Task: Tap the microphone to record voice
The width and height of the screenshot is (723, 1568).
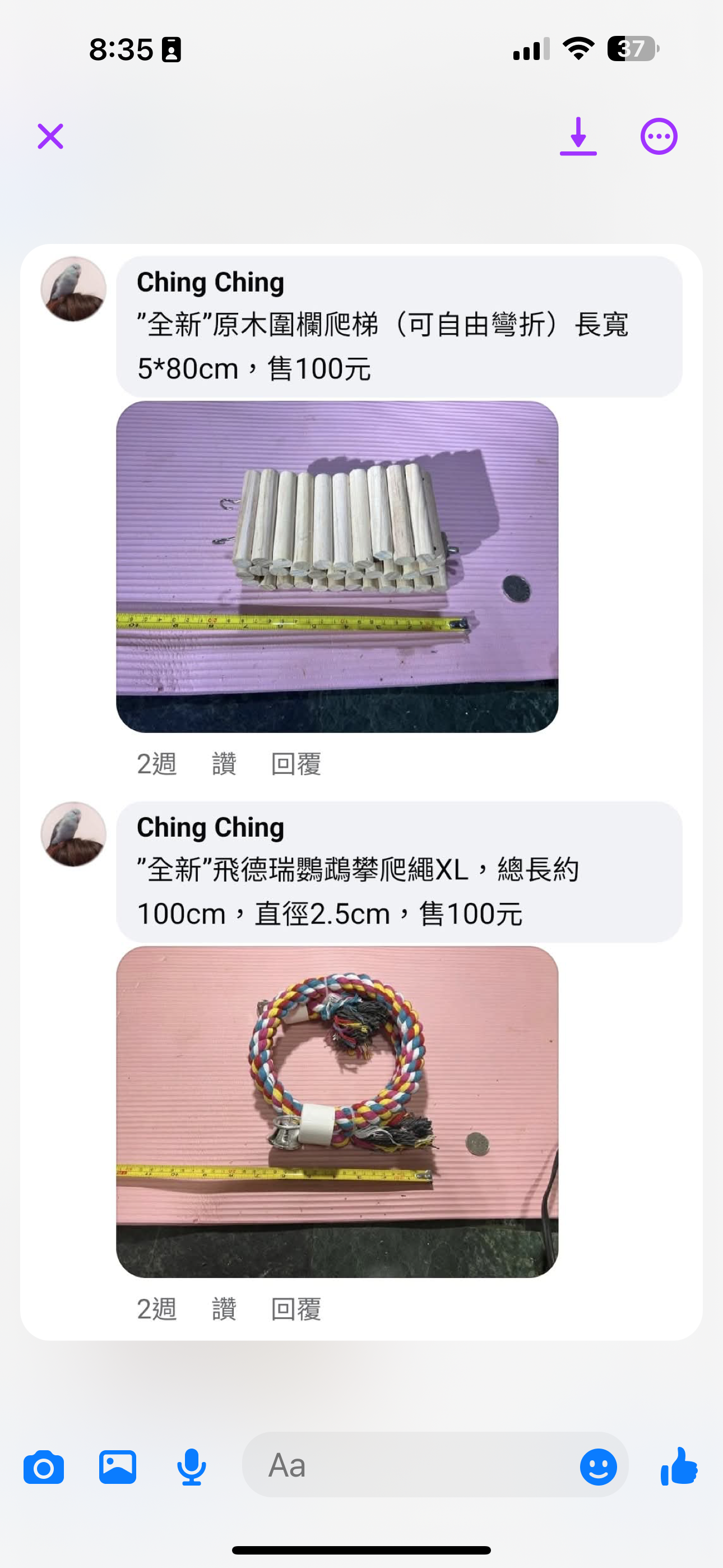Action: 191,1467
